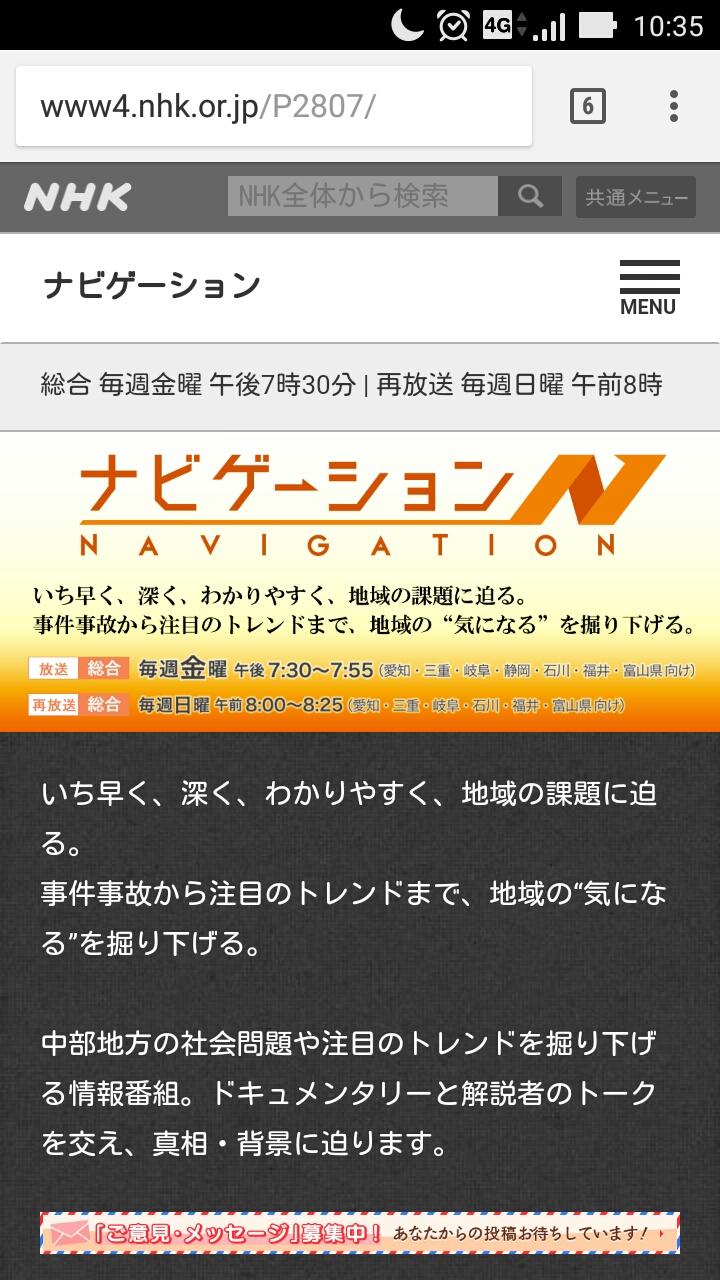Open the 共通メニュー button
The width and height of the screenshot is (720, 1280).
636,197
